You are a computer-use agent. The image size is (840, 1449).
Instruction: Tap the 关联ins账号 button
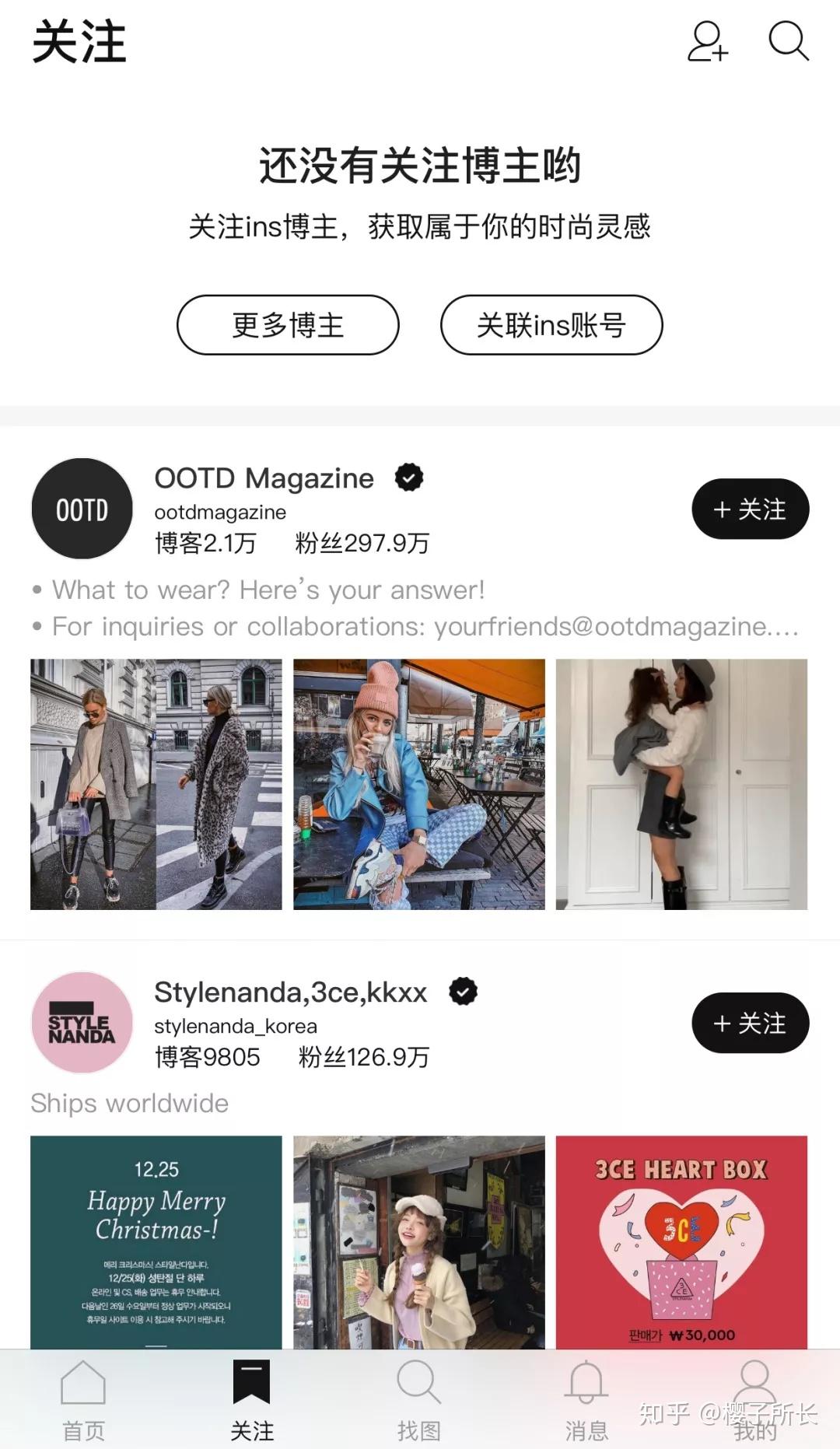pos(551,325)
